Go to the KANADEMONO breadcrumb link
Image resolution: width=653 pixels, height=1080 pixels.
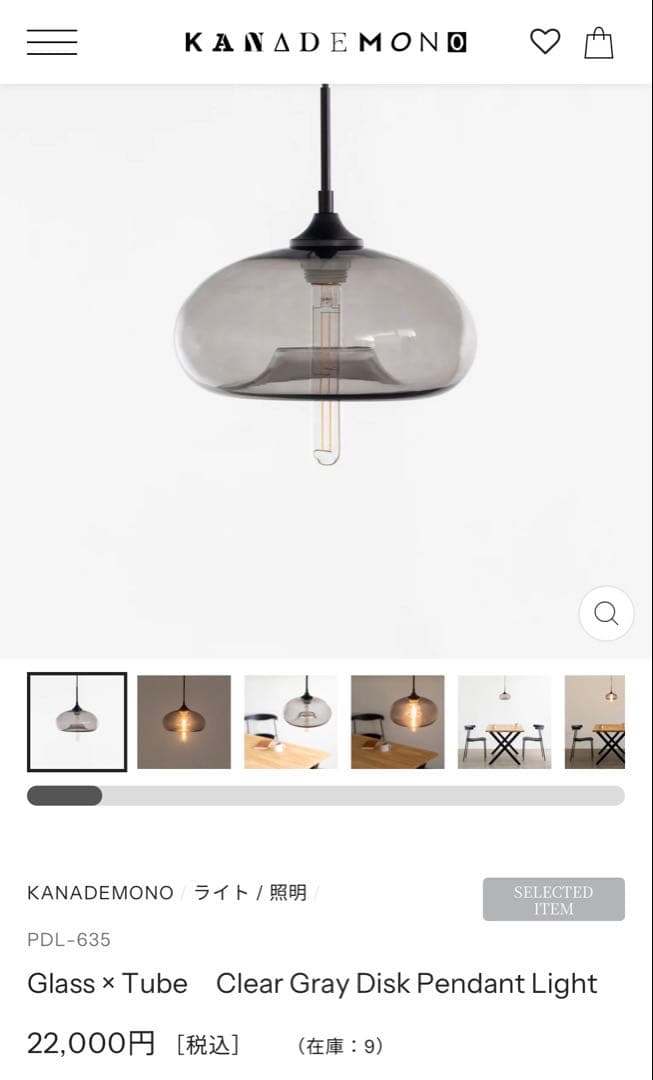click(x=100, y=893)
